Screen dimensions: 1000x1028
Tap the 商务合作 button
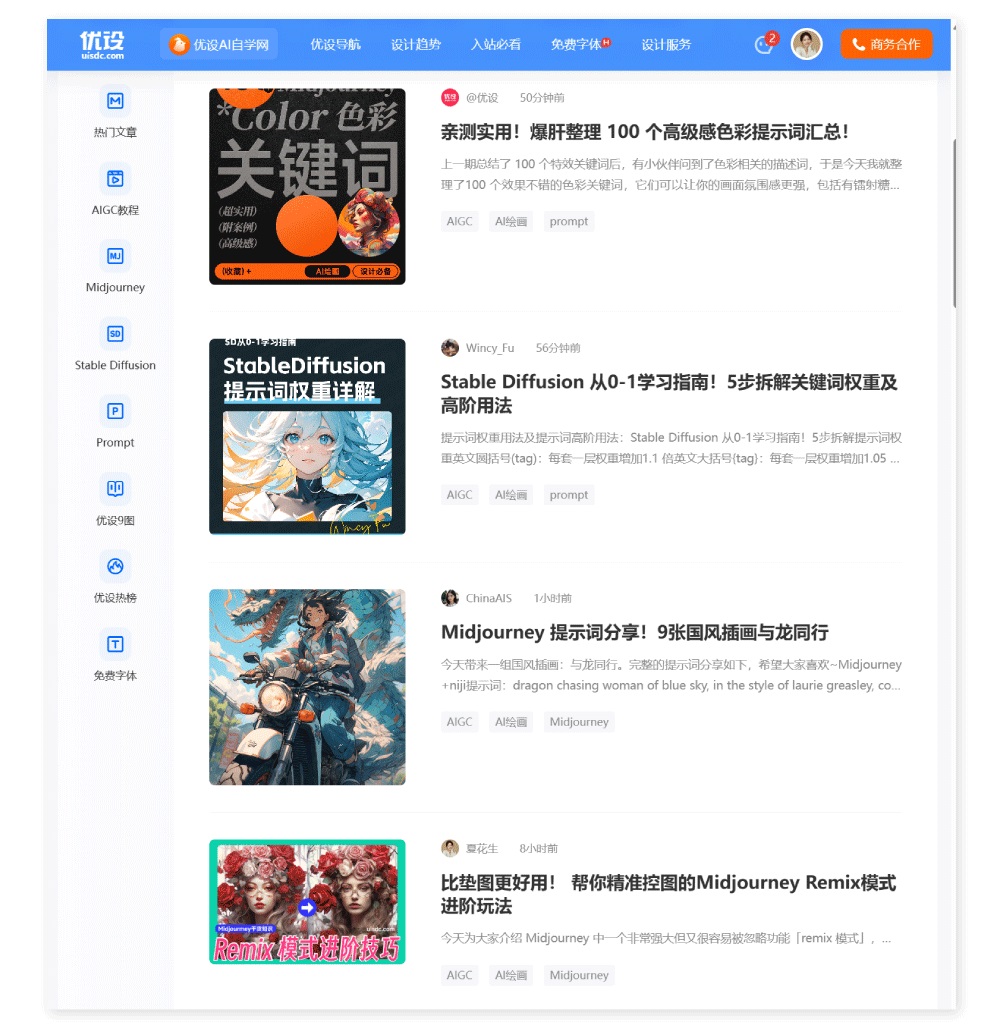[x=886, y=44]
